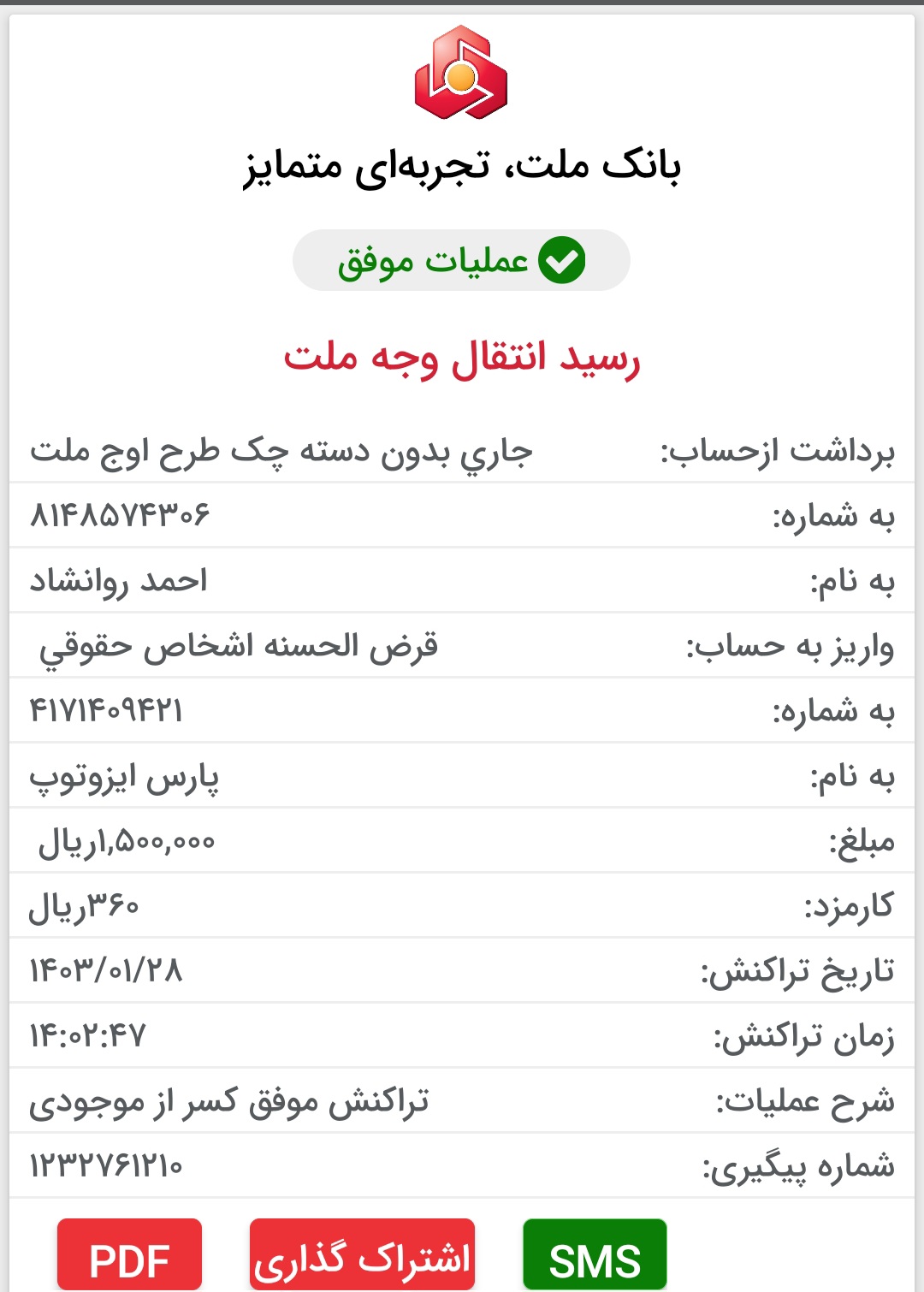Tap the green SMS send button
The width and height of the screenshot is (924, 1292).
coord(594,1258)
